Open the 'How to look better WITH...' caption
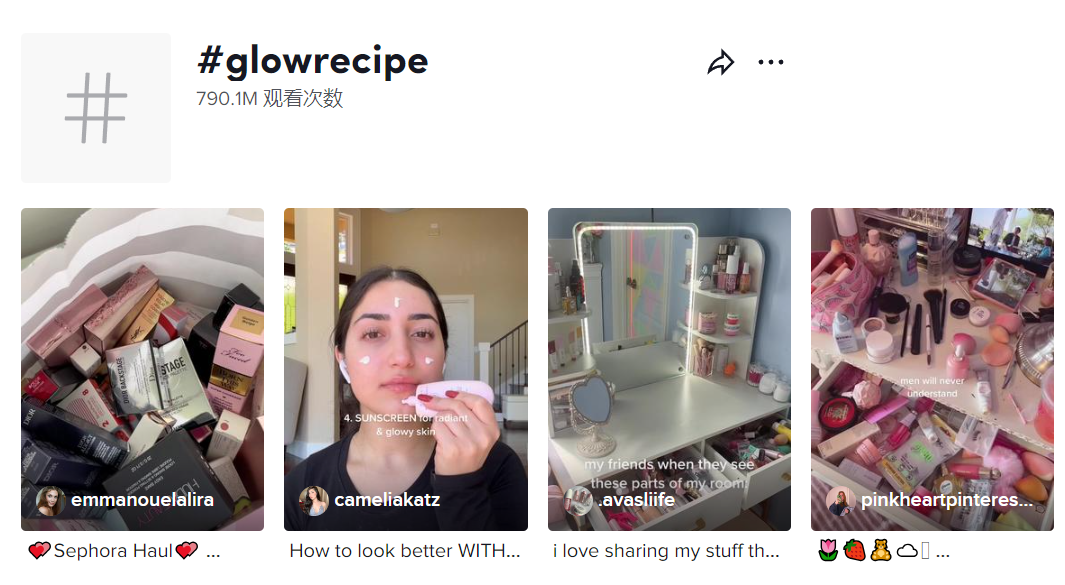The height and width of the screenshot is (585, 1065). (405, 551)
